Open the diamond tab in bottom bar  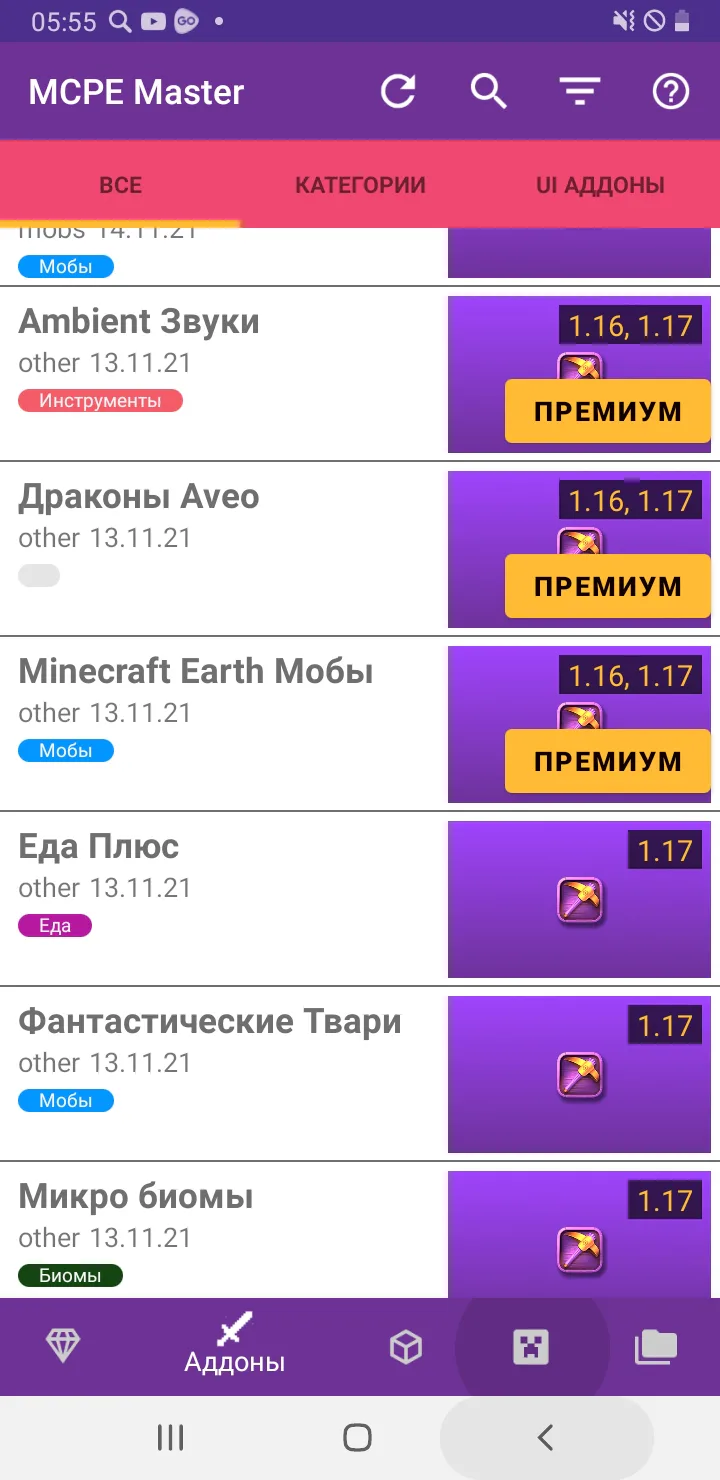[x=63, y=1346]
